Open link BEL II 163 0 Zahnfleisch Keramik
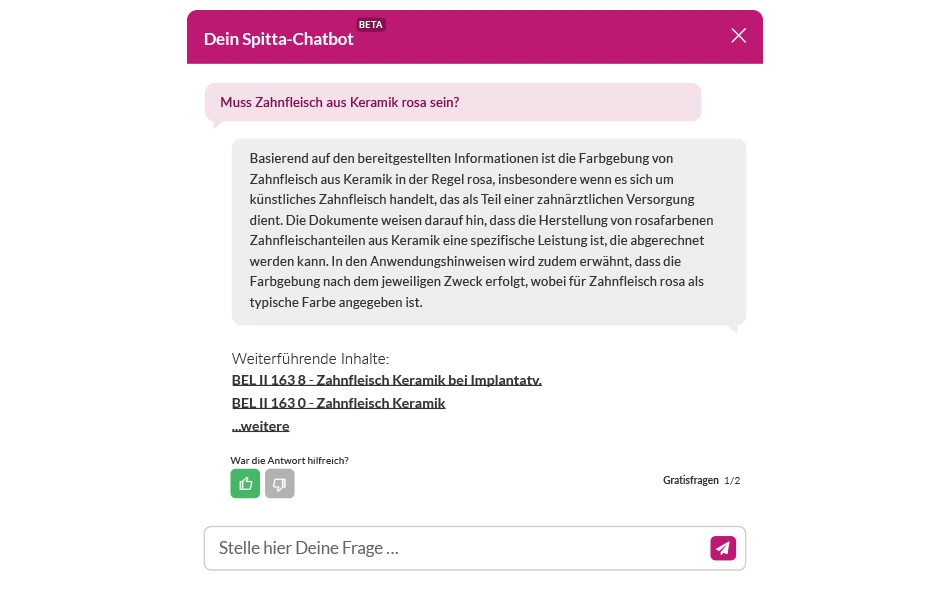Screen dimensions: 950x600 click(338, 403)
